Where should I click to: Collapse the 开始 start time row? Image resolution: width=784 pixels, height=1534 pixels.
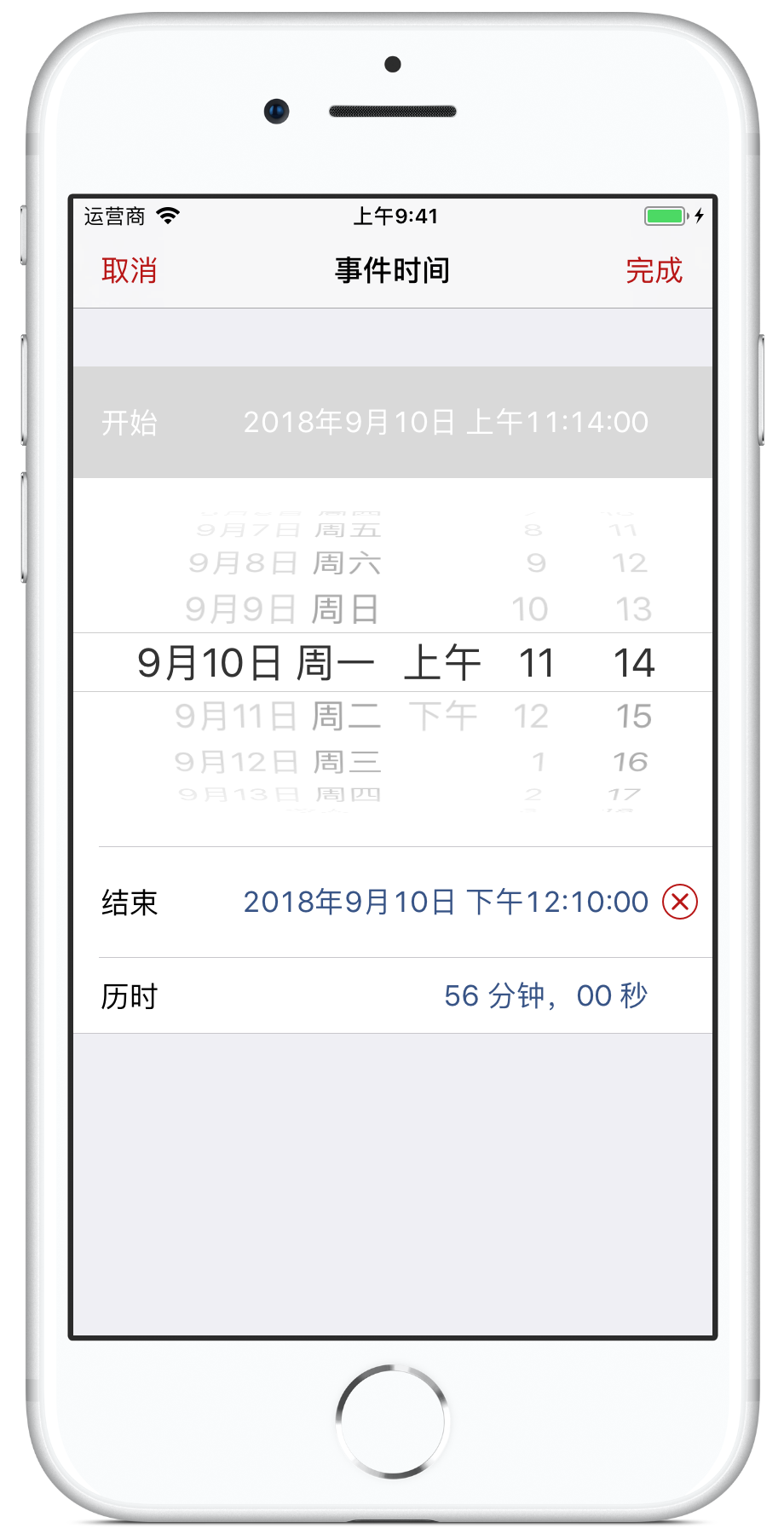tap(393, 422)
